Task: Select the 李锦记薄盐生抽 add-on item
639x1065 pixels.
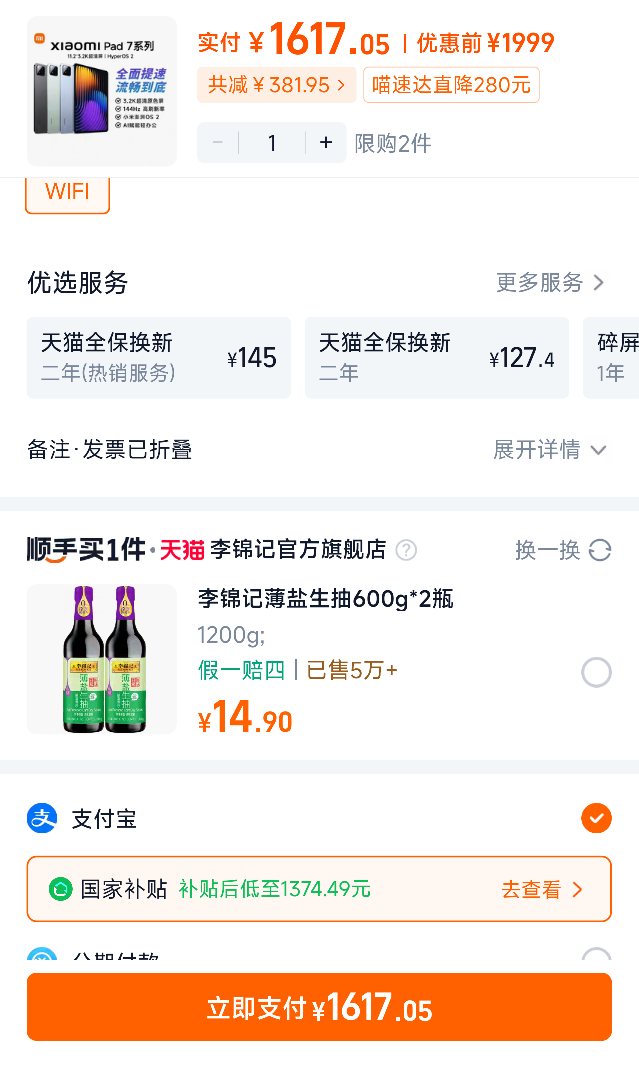Action: coord(596,672)
